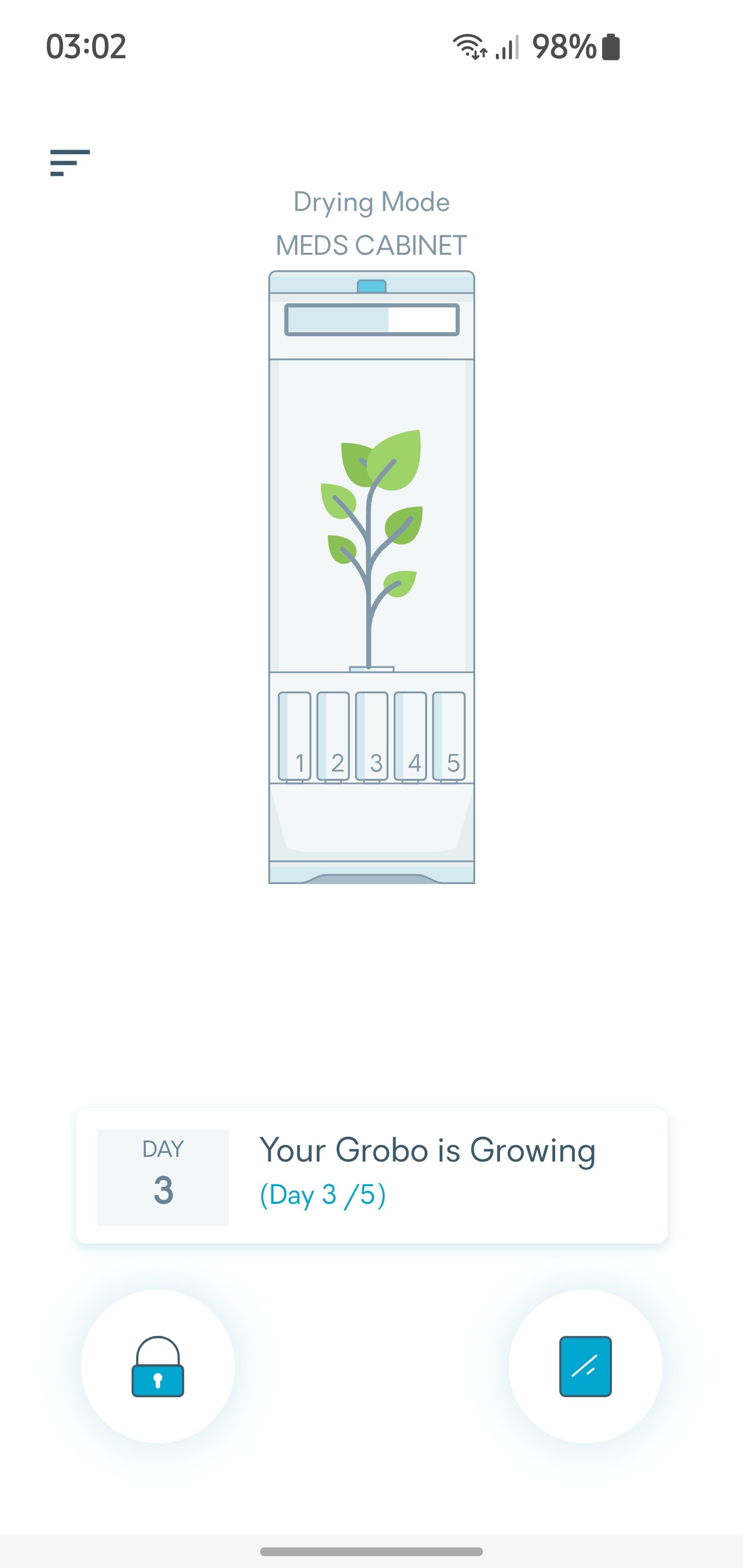This screenshot has height=1568, width=743.
Task: Tap the lock button
Action: click(158, 1366)
